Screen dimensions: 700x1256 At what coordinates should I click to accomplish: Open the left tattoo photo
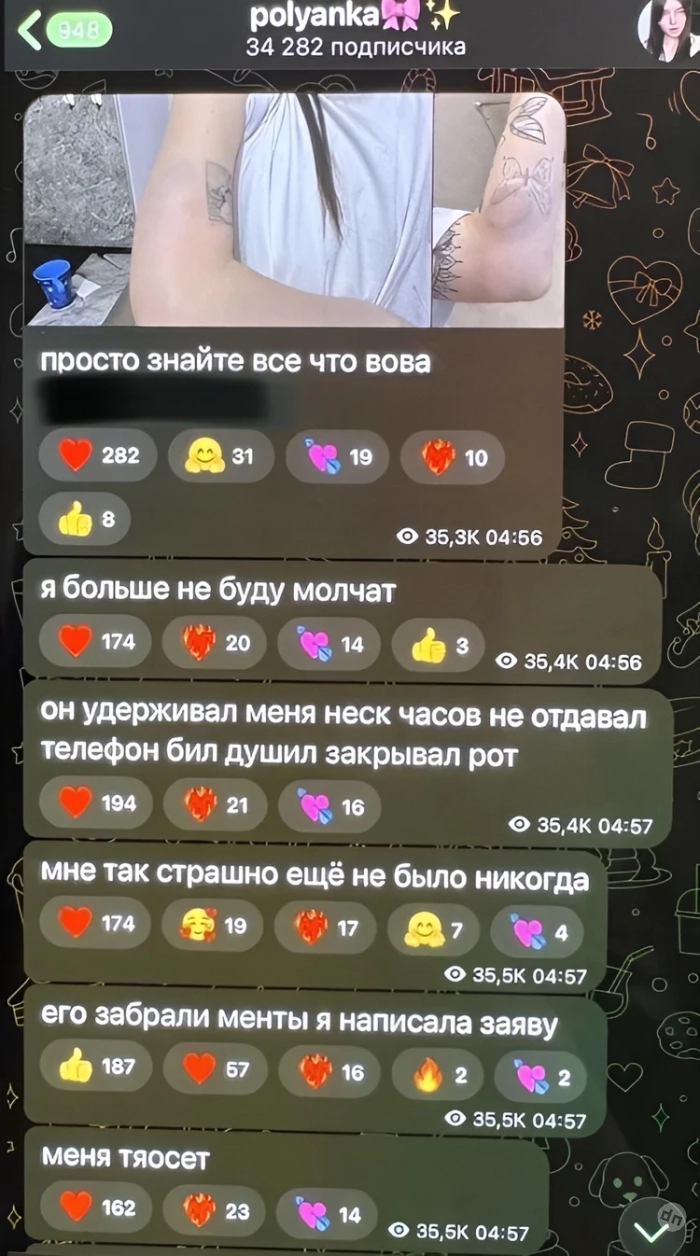[x=228, y=210]
